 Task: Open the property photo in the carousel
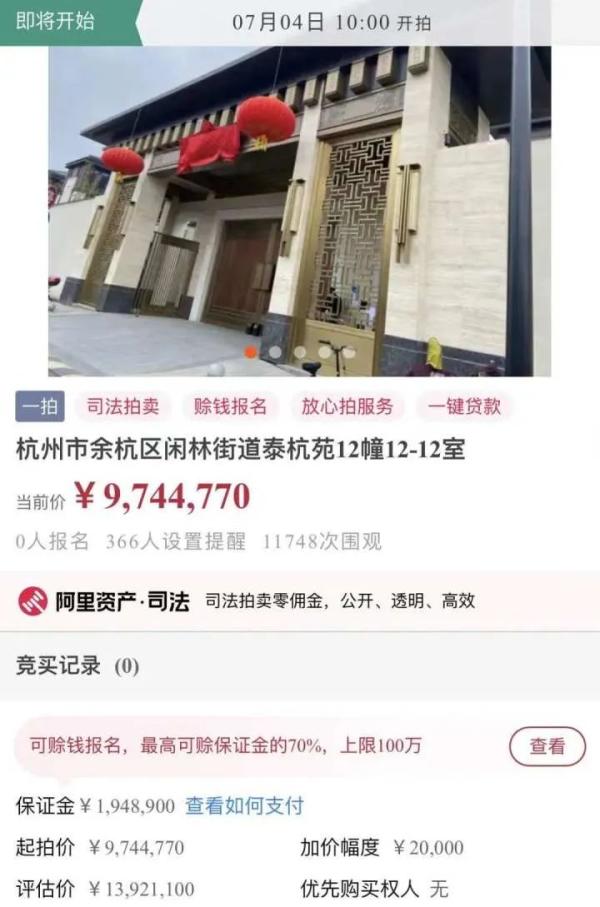pos(299,210)
